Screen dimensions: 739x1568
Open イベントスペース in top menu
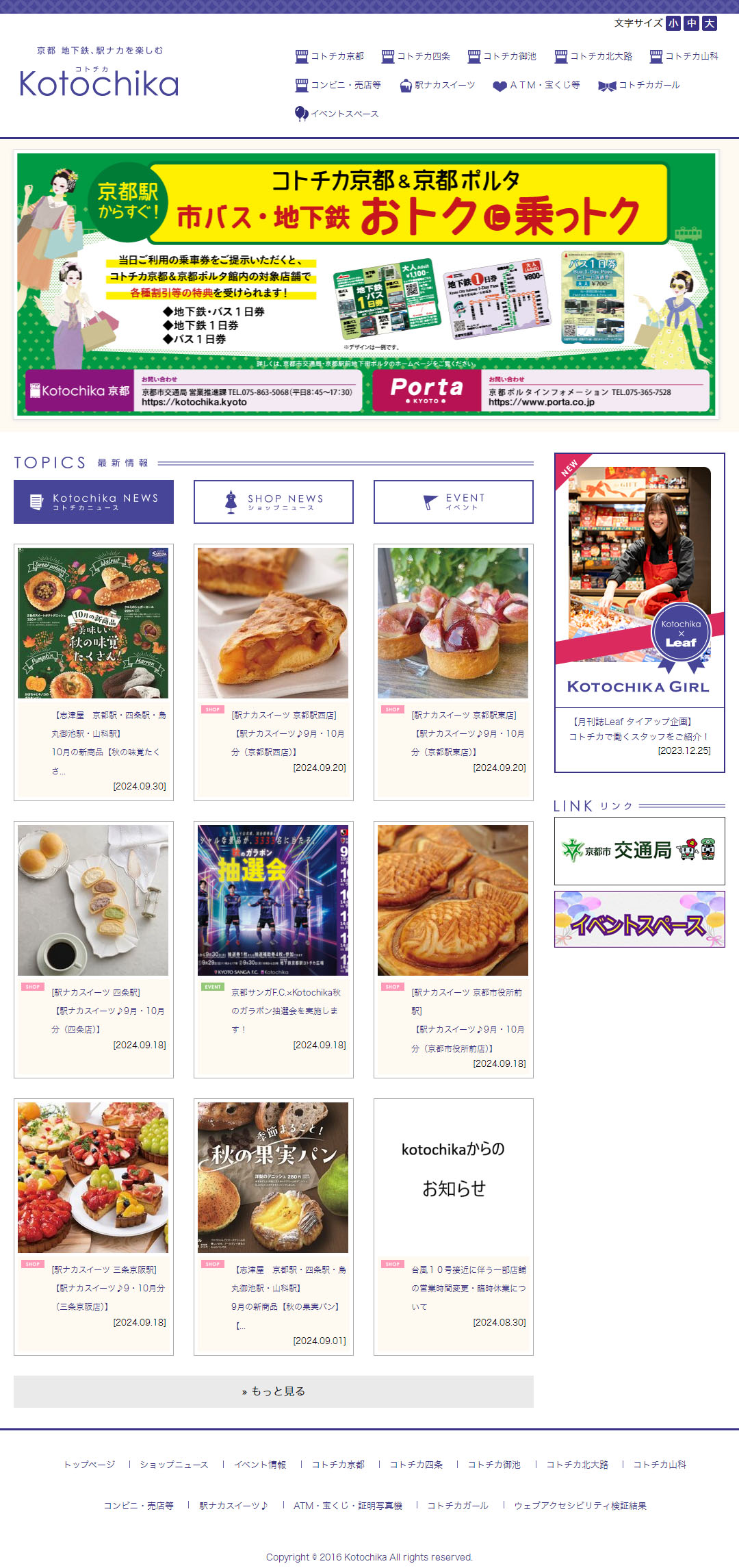pyautogui.click(x=337, y=114)
